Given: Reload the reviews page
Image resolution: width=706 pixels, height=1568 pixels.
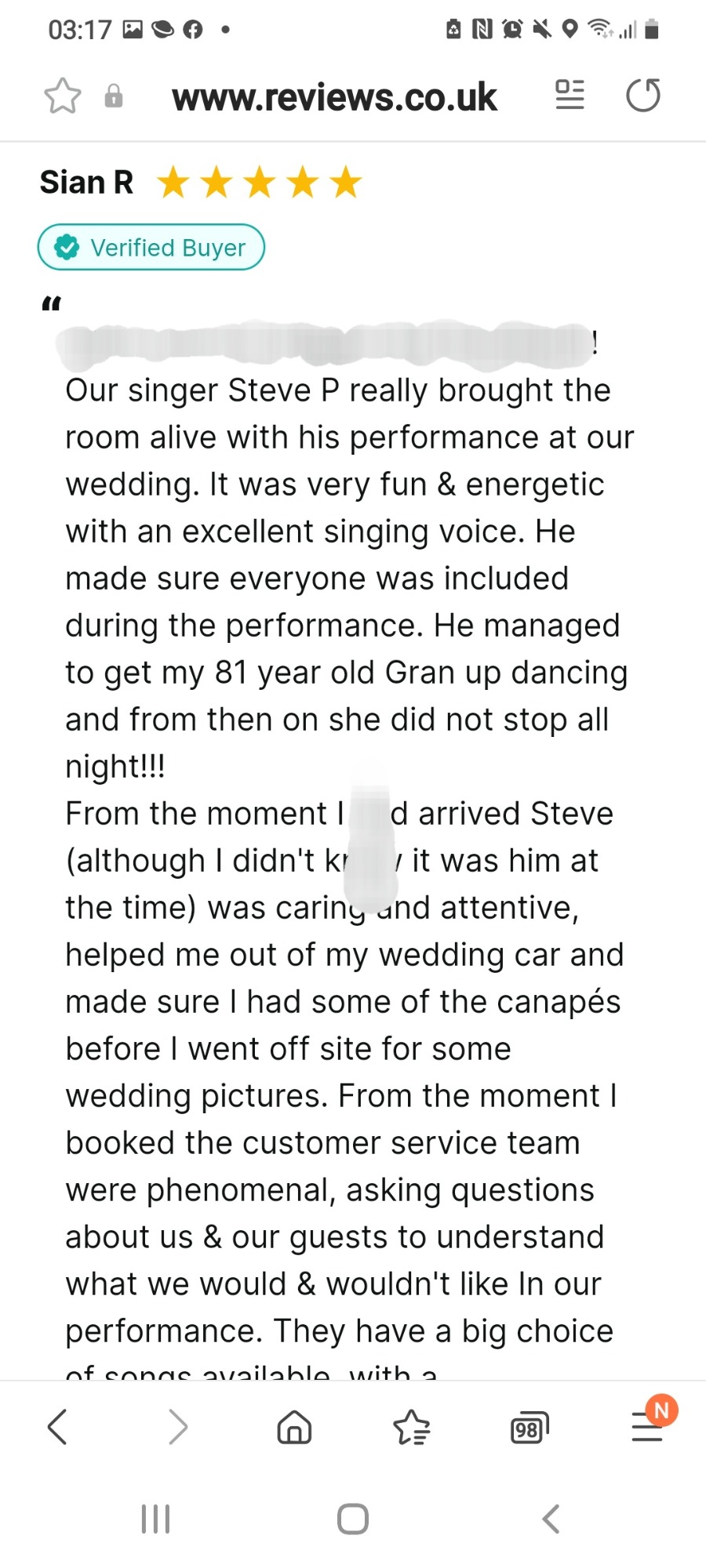Looking at the screenshot, I should 643,96.
